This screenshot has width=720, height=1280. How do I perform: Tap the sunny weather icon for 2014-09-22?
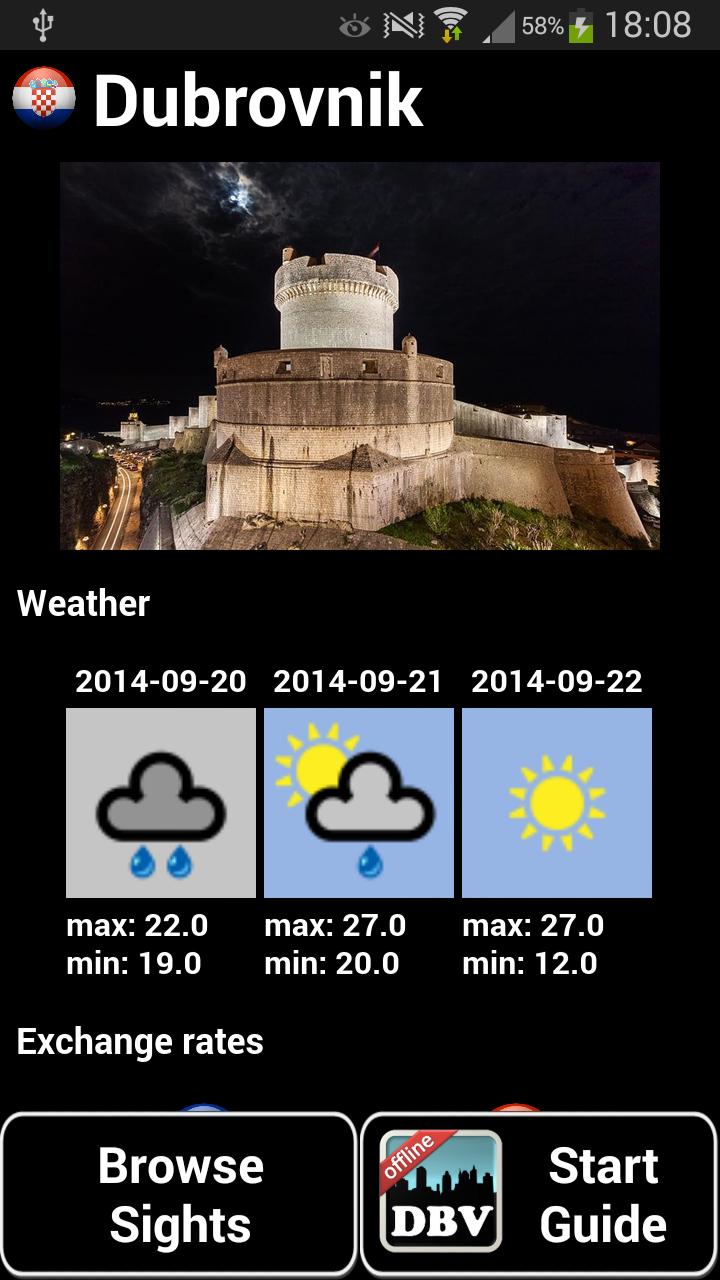(x=556, y=801)
